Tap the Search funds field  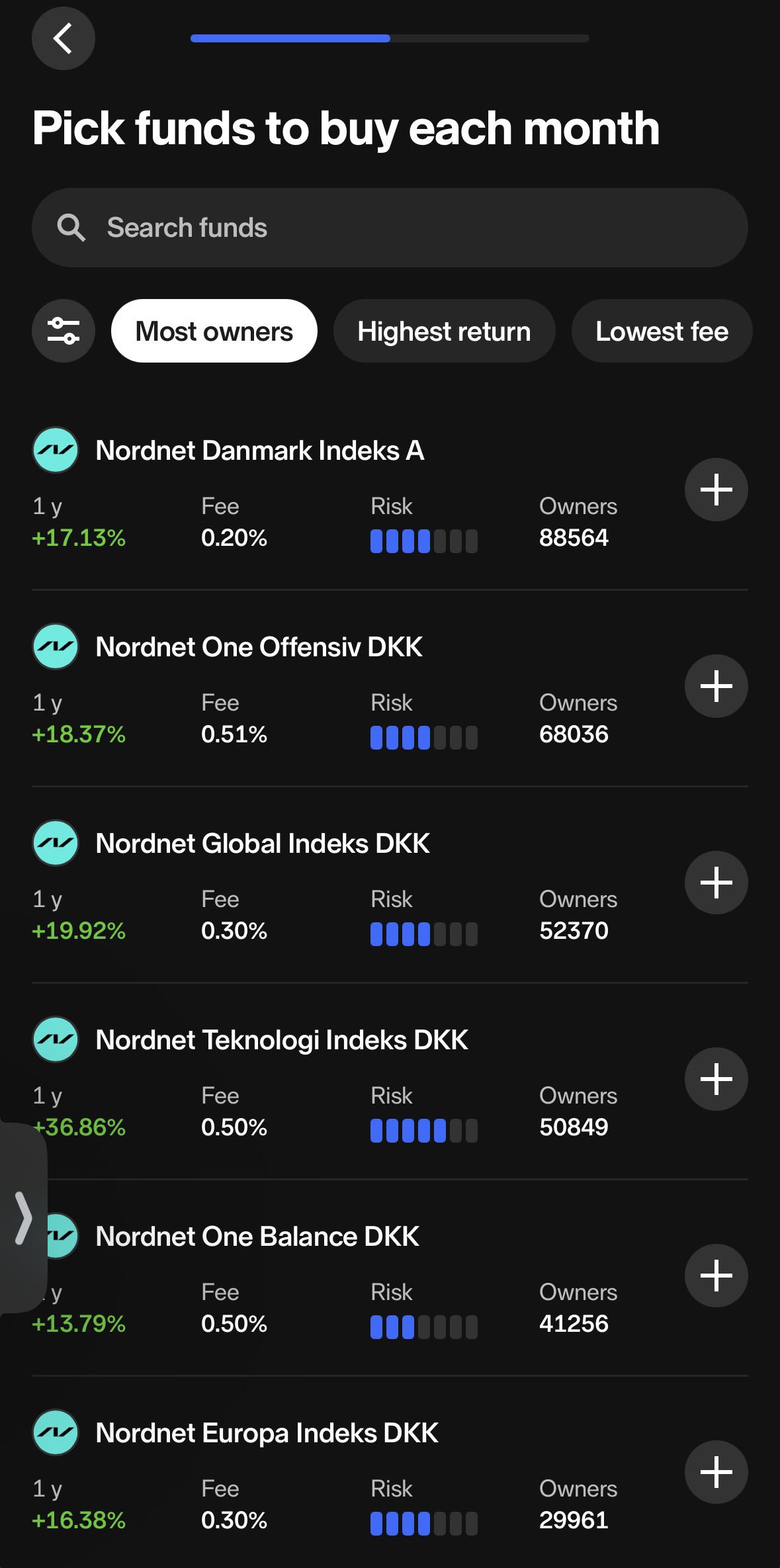[x=390, y=228]
